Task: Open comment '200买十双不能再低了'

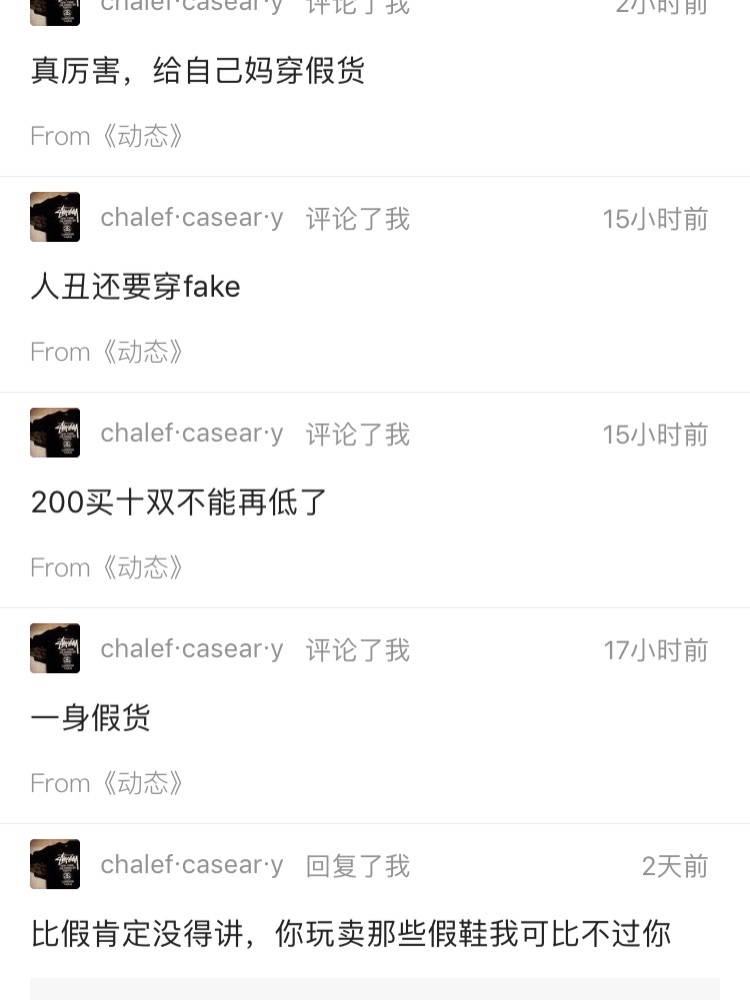Action: pyautogui.click(x=179, y=503)
